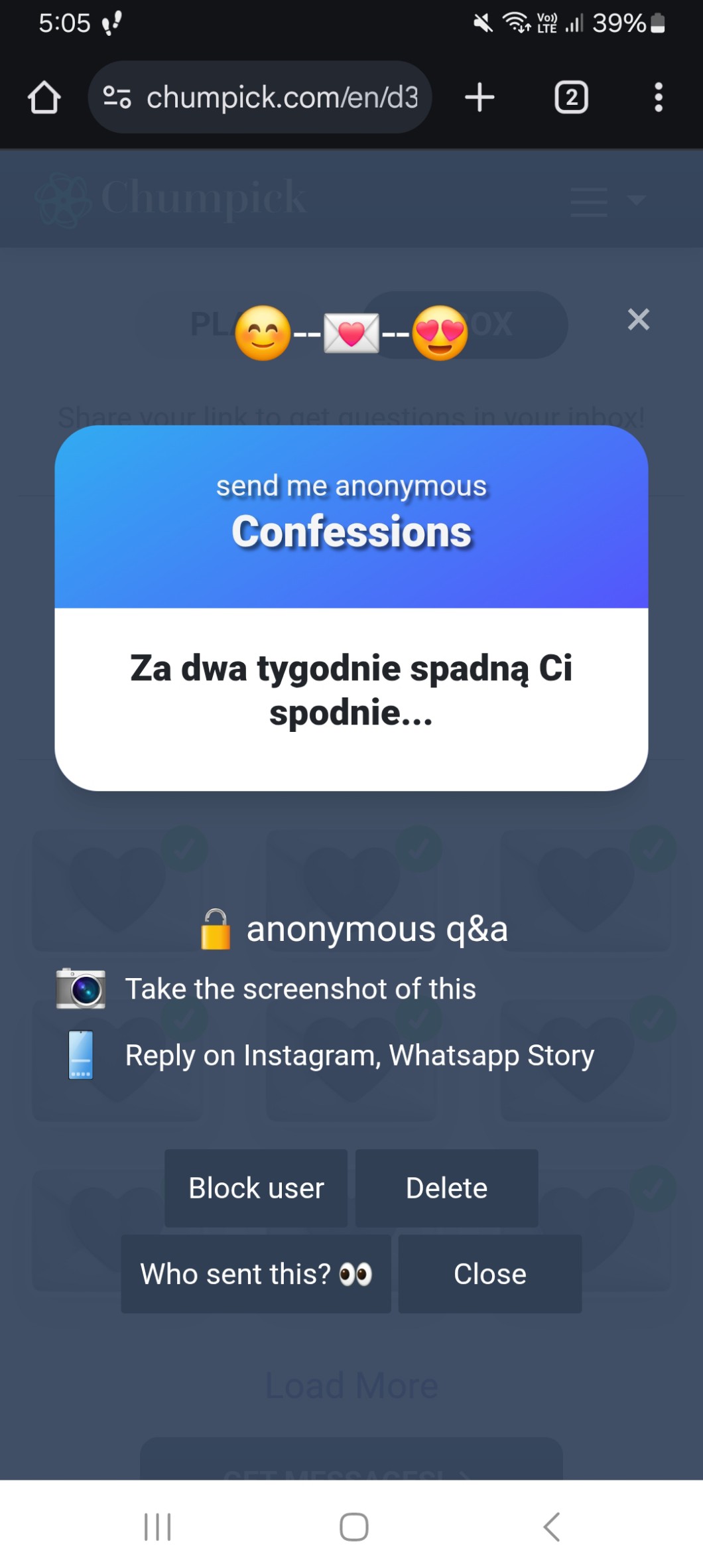Open recent apps from the navigation bar
703x1568 pixels.
click(x=158, y=1526)
